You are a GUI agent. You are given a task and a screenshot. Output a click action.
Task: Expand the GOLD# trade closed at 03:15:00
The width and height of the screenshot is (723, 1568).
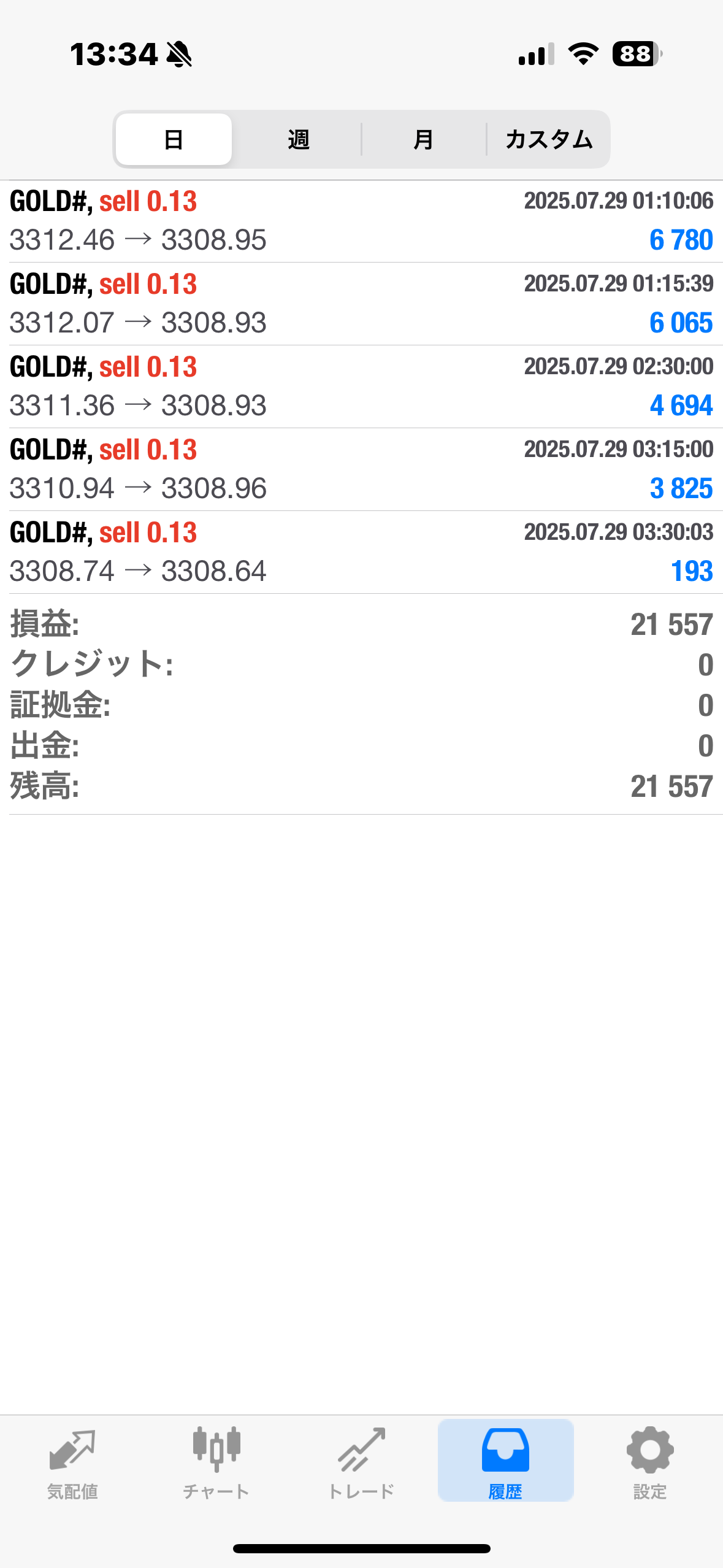coord(361,469)
